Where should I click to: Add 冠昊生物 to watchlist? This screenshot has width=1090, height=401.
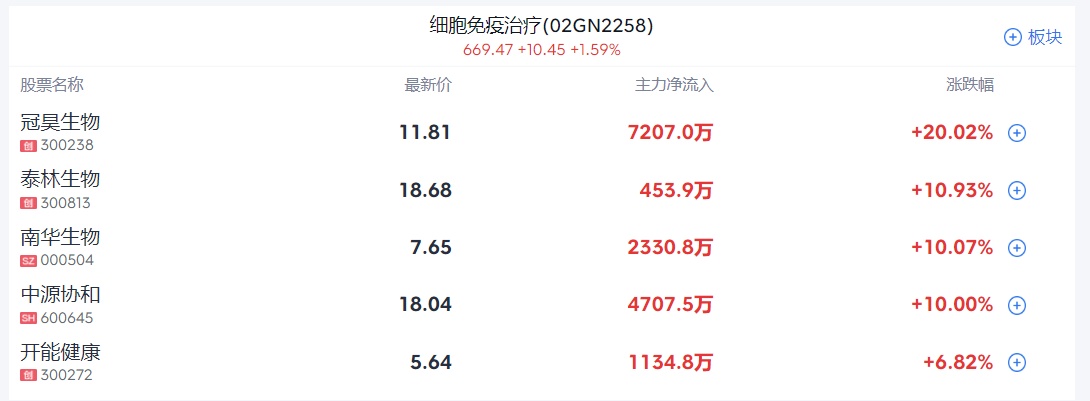coord(1017,133)
